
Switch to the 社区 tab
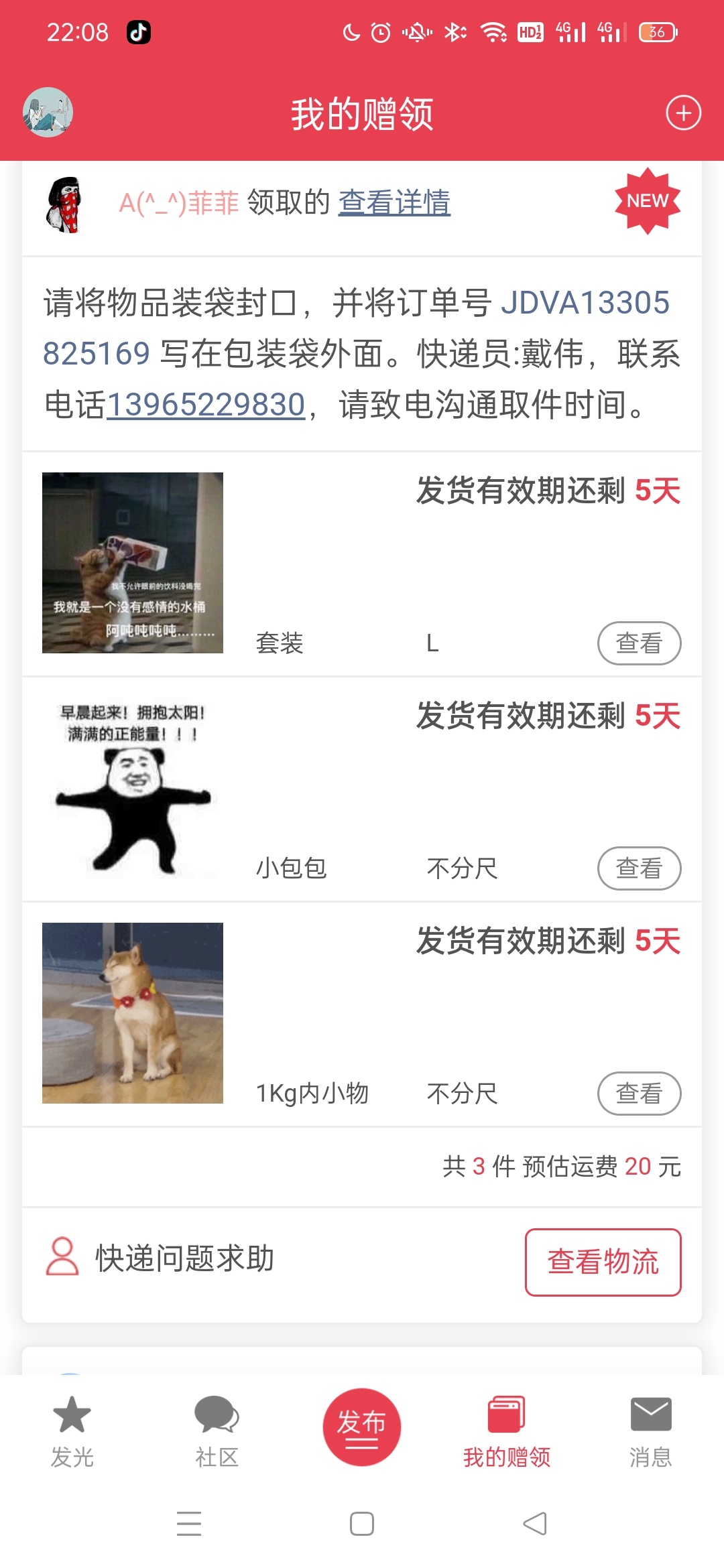pyautogui.click(x=217, y=1431)
